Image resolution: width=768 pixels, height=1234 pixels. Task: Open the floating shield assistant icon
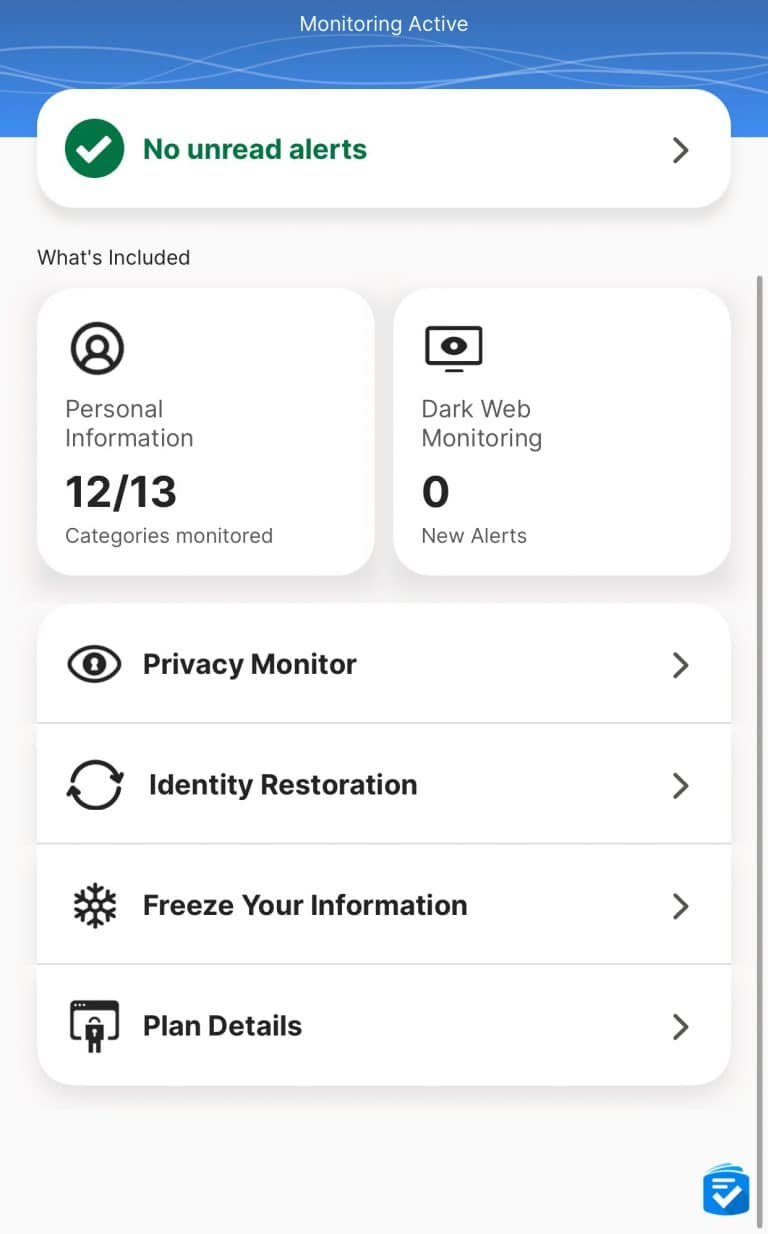point(726,1191)
